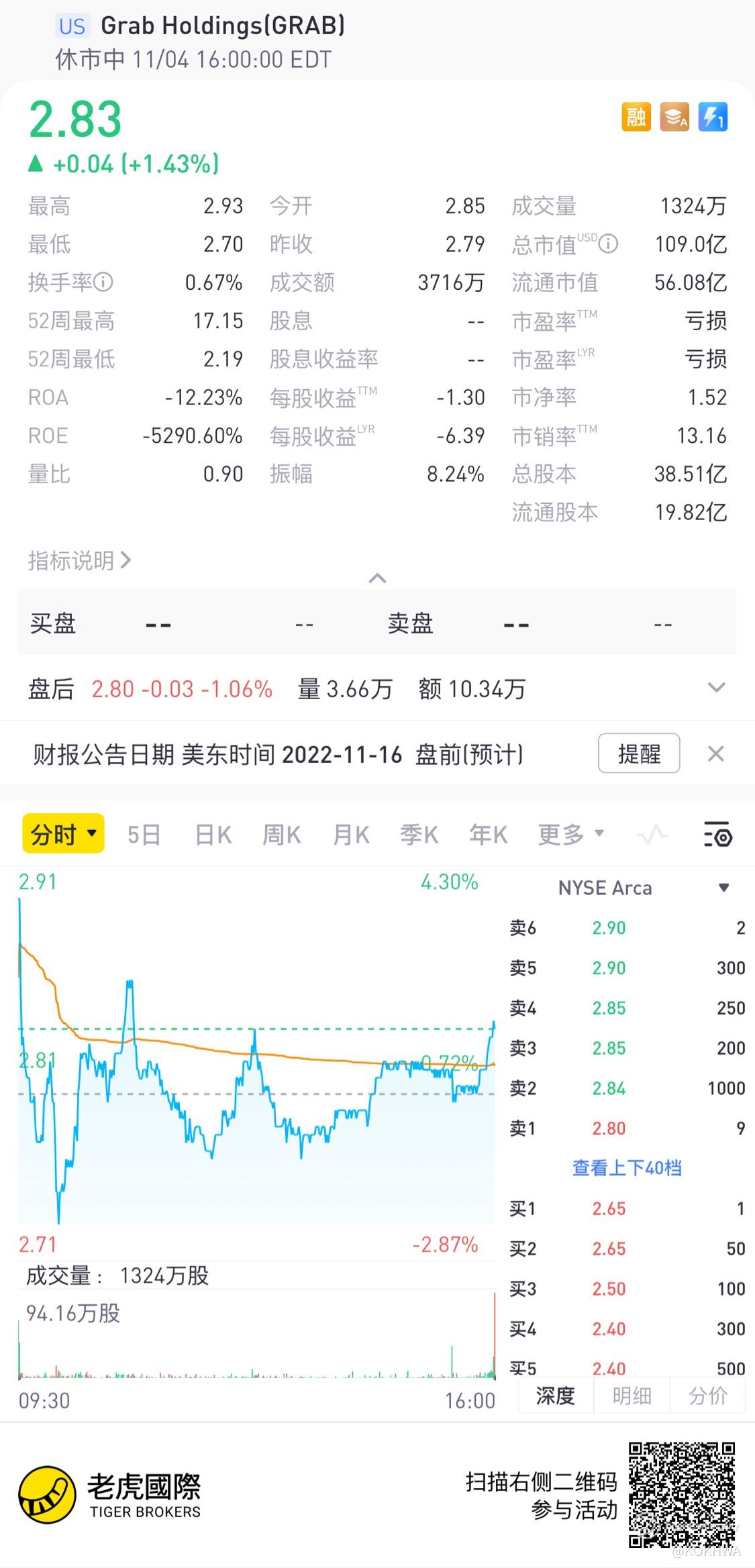Tap the orange 融 margin badge
This screenshot has width=755, height=1568.
point(636,117)
